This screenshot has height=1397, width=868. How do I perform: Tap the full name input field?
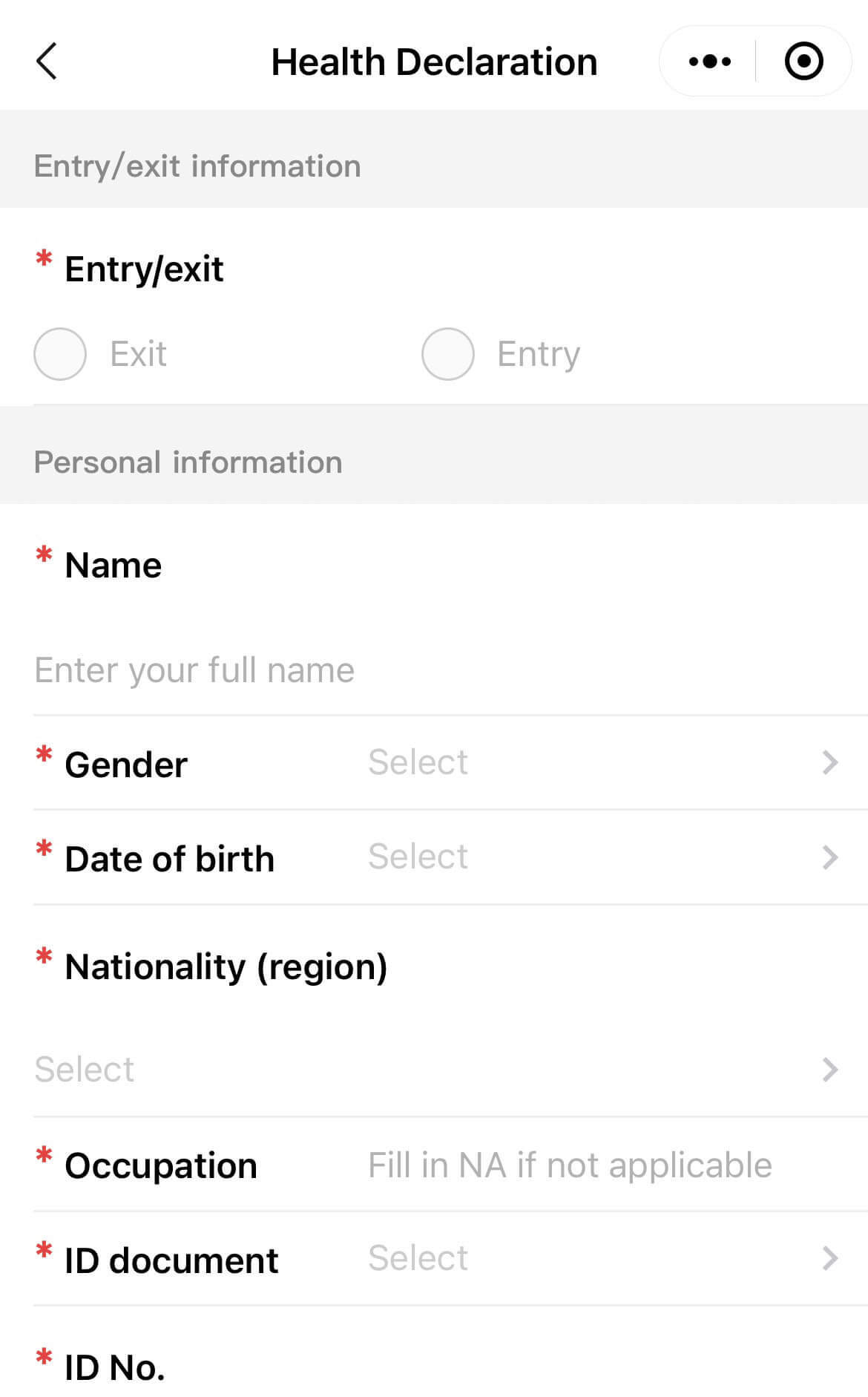point(450,670)
